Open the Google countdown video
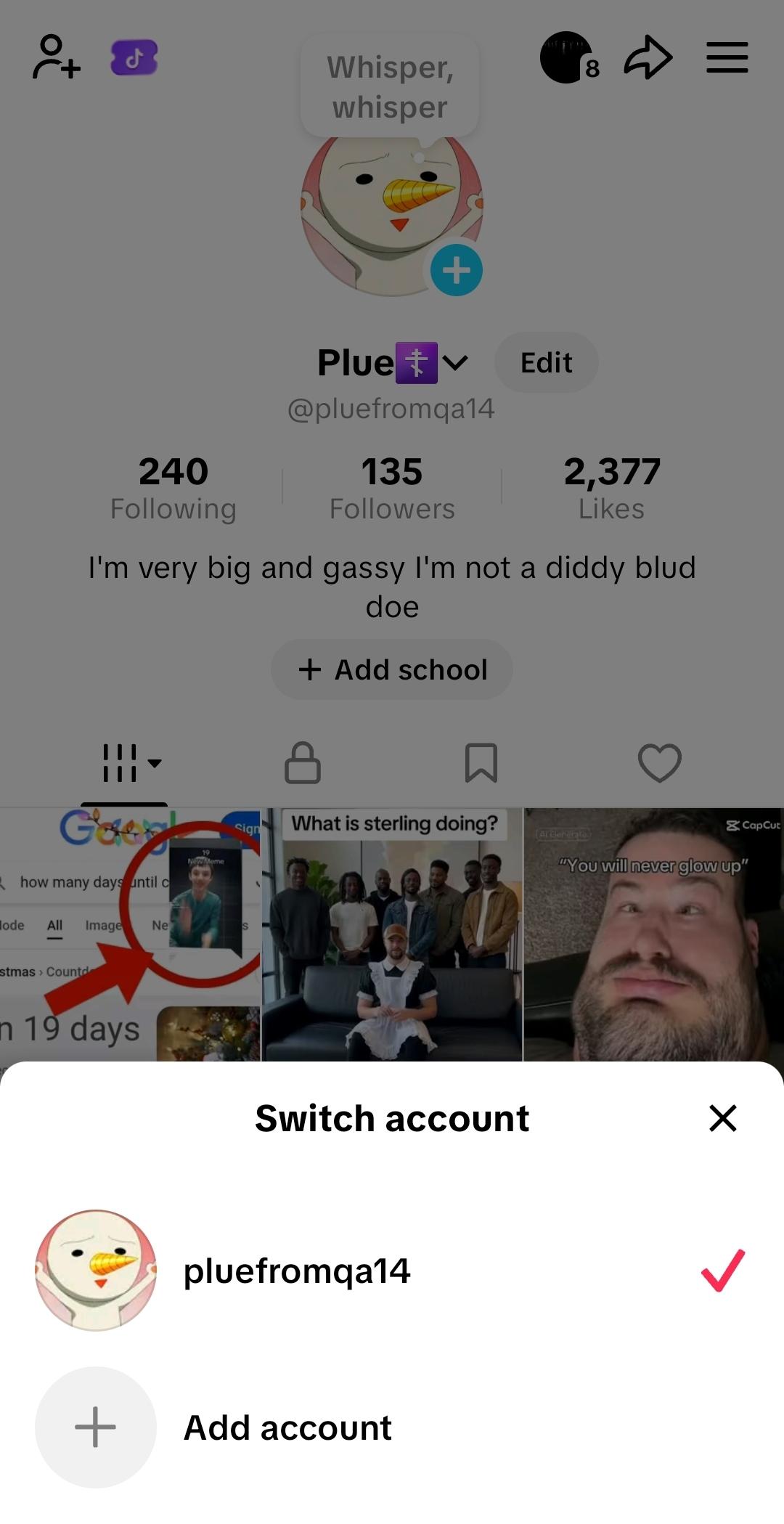Viewport: 784px width, 1524px height. (129, 937)
